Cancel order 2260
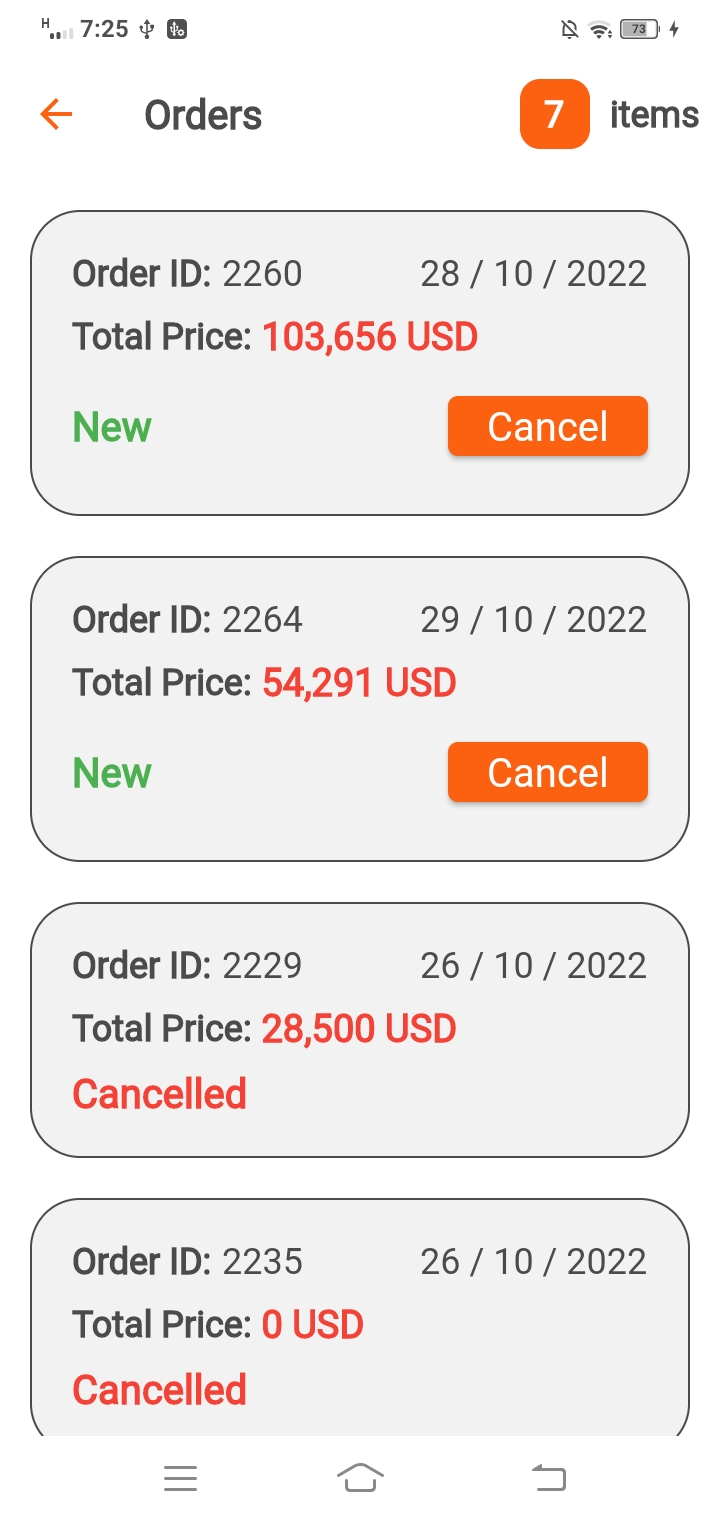The height and width of the screenshot is (1520, 720). (547, 427)
